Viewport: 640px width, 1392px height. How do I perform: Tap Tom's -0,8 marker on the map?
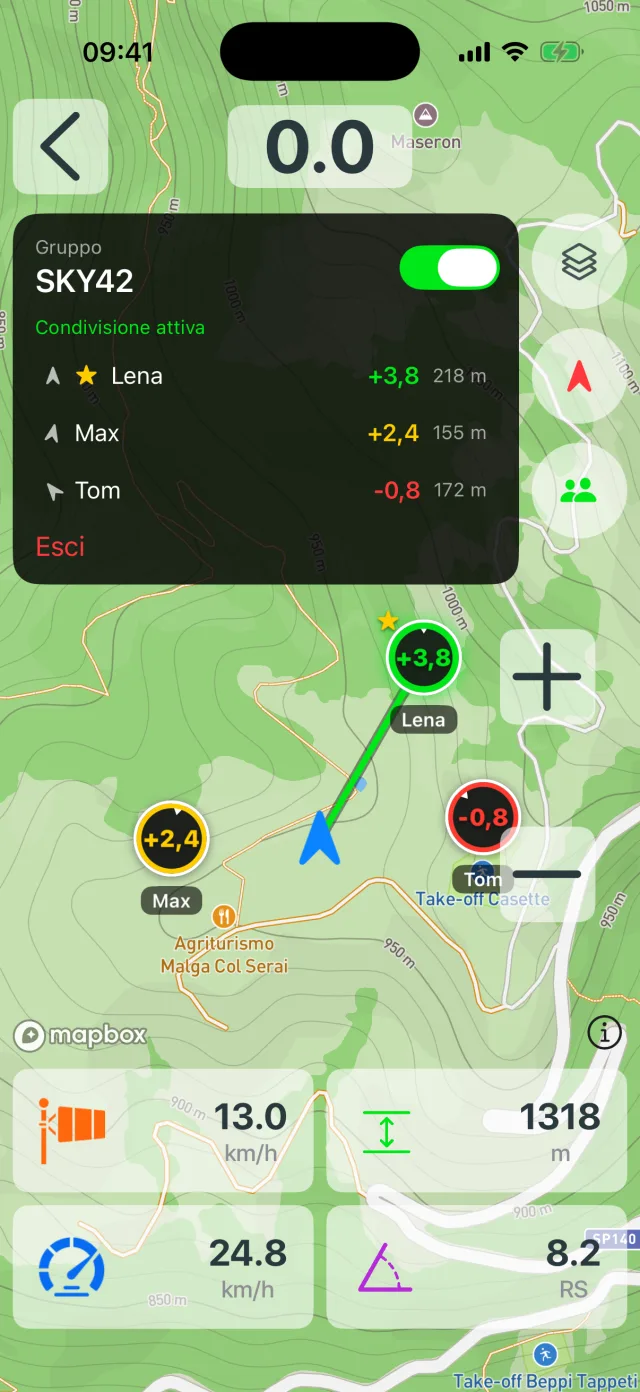pos(483,817)
